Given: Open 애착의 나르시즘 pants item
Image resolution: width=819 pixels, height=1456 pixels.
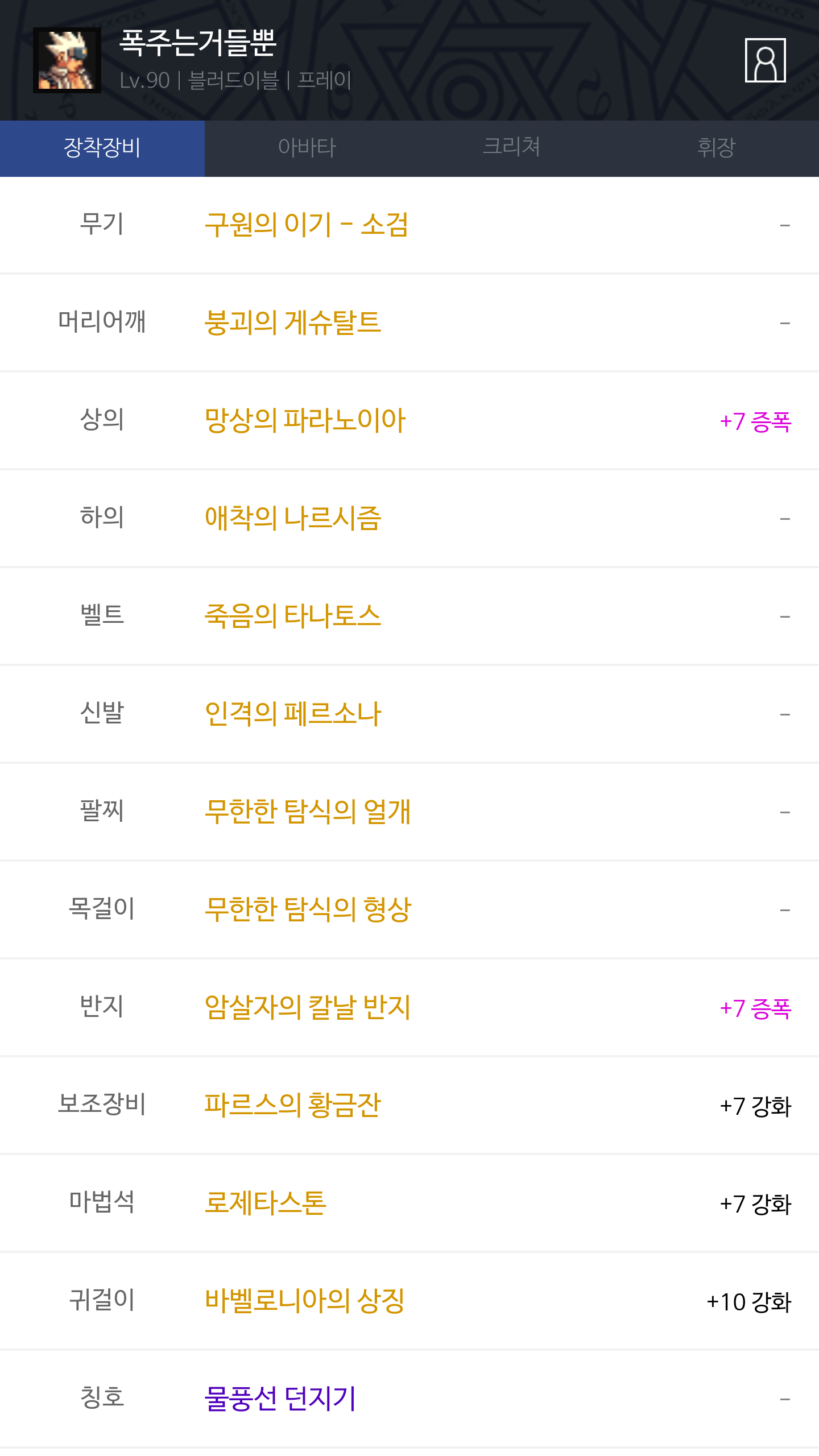Looking at the screenshot, I should 293,518.
